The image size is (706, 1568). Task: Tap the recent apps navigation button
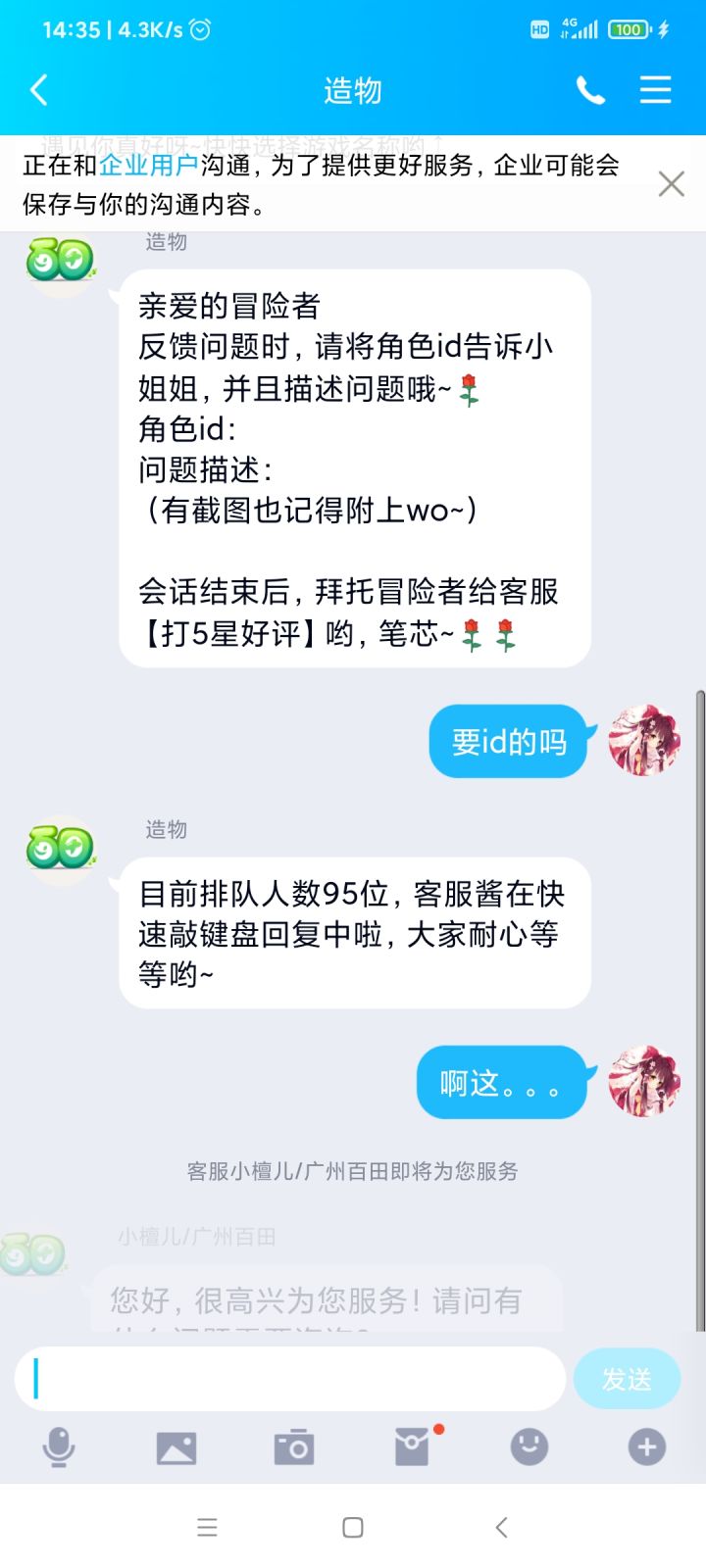tap(207, 1527)
